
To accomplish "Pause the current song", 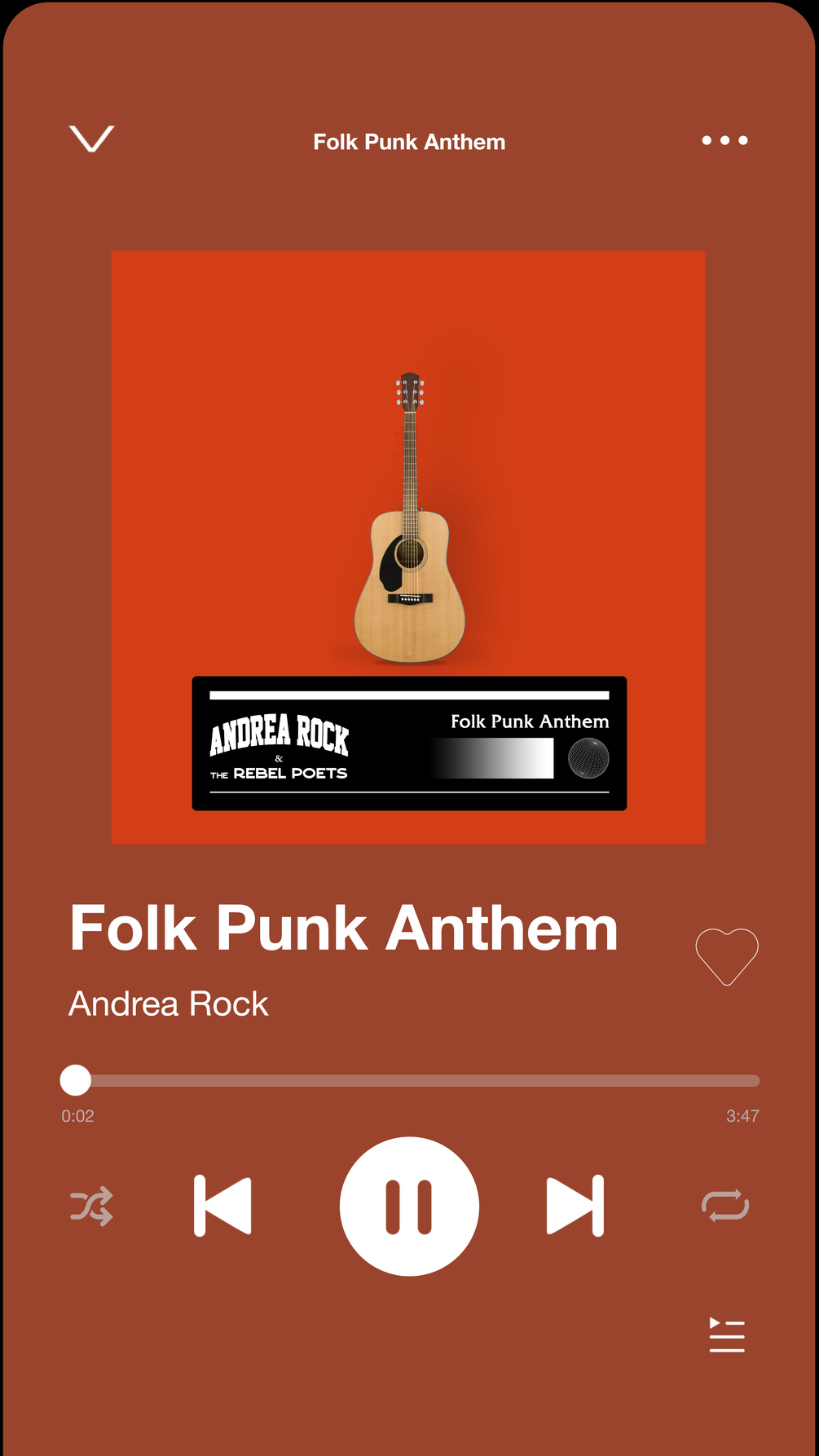I will [409, 1206].
